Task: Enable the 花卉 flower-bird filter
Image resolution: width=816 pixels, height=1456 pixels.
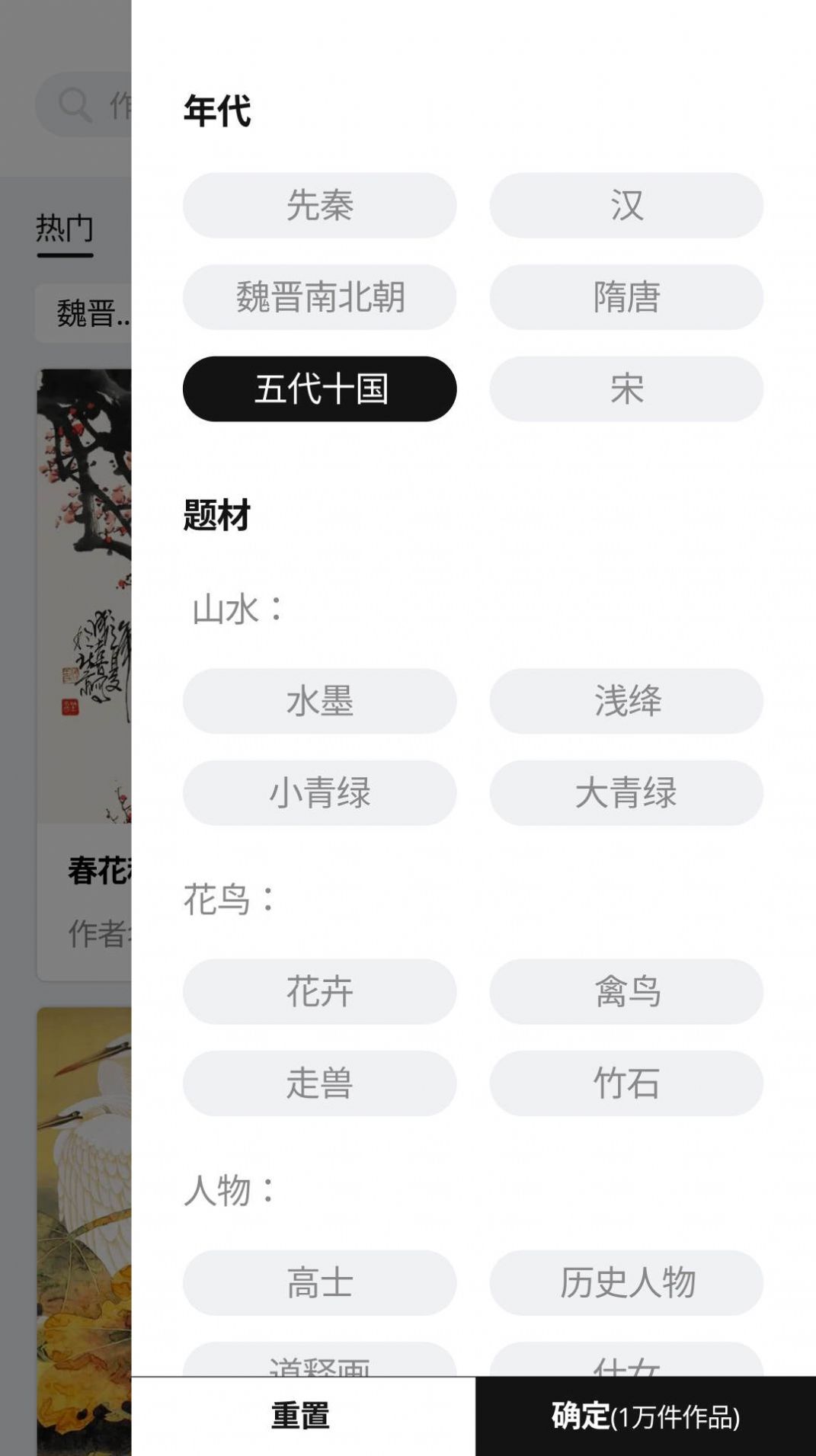Action: click(319, 991)
